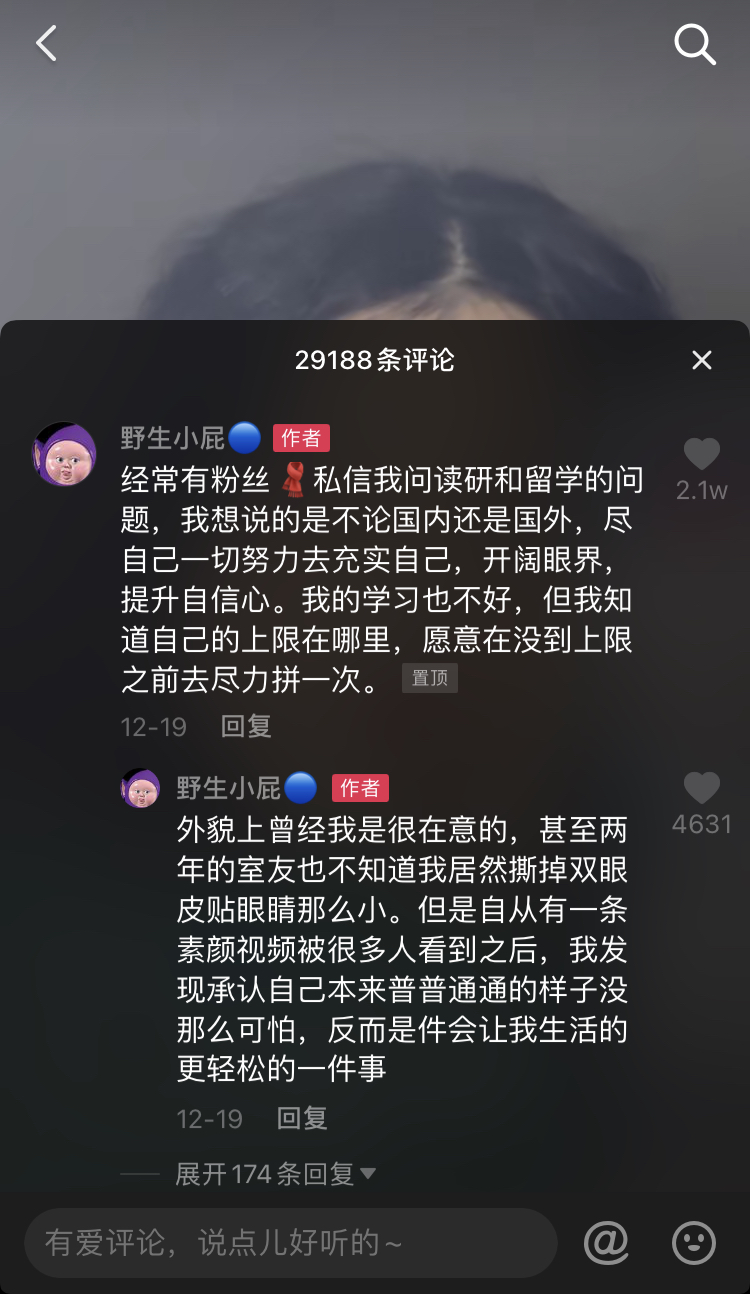Screen dimensions: 750x1294
Task: Go back using the top-left arrow
Action: pyautogui.click(x=46, y=43)
